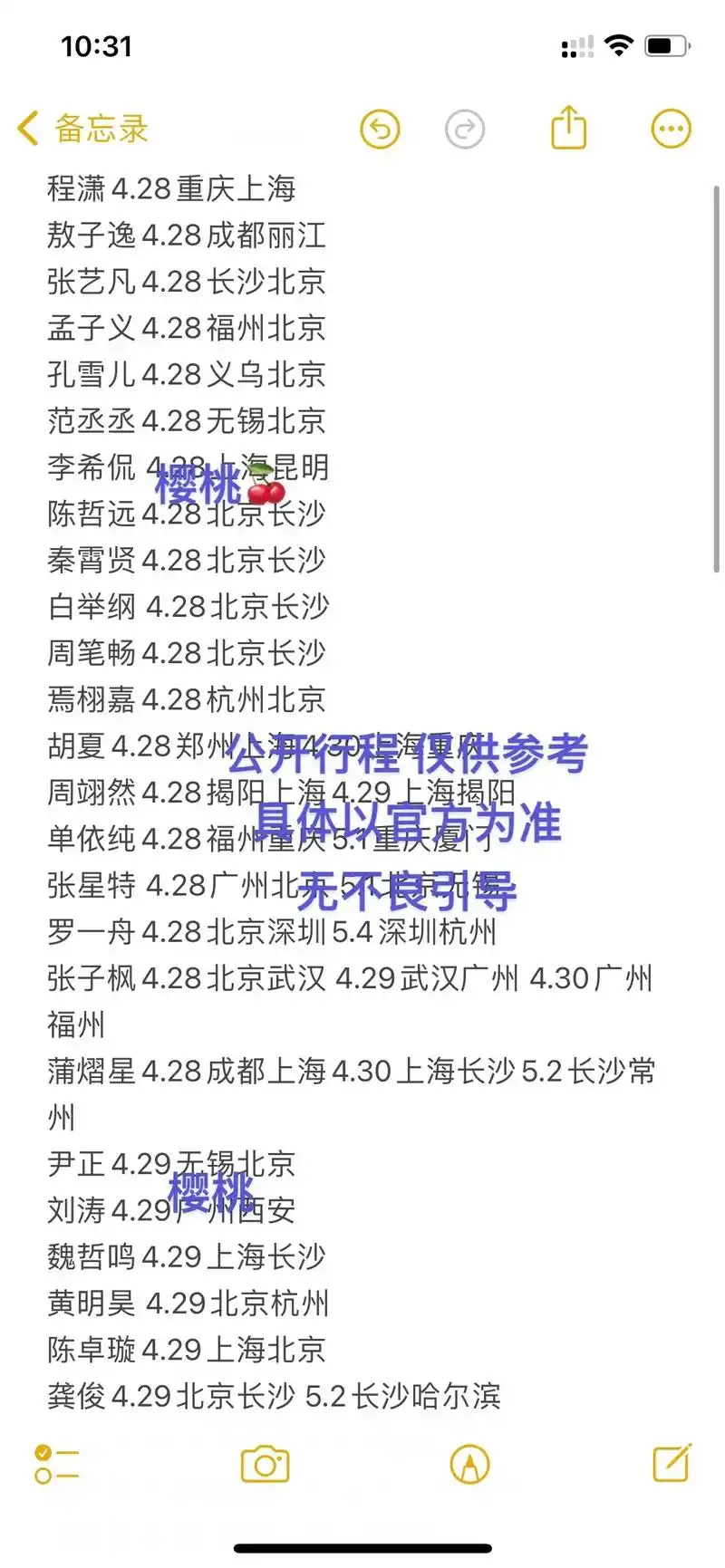The image size is (725, 1568).
Task: Insert a checklist using the checklist icon
Action: [58, 1465]
